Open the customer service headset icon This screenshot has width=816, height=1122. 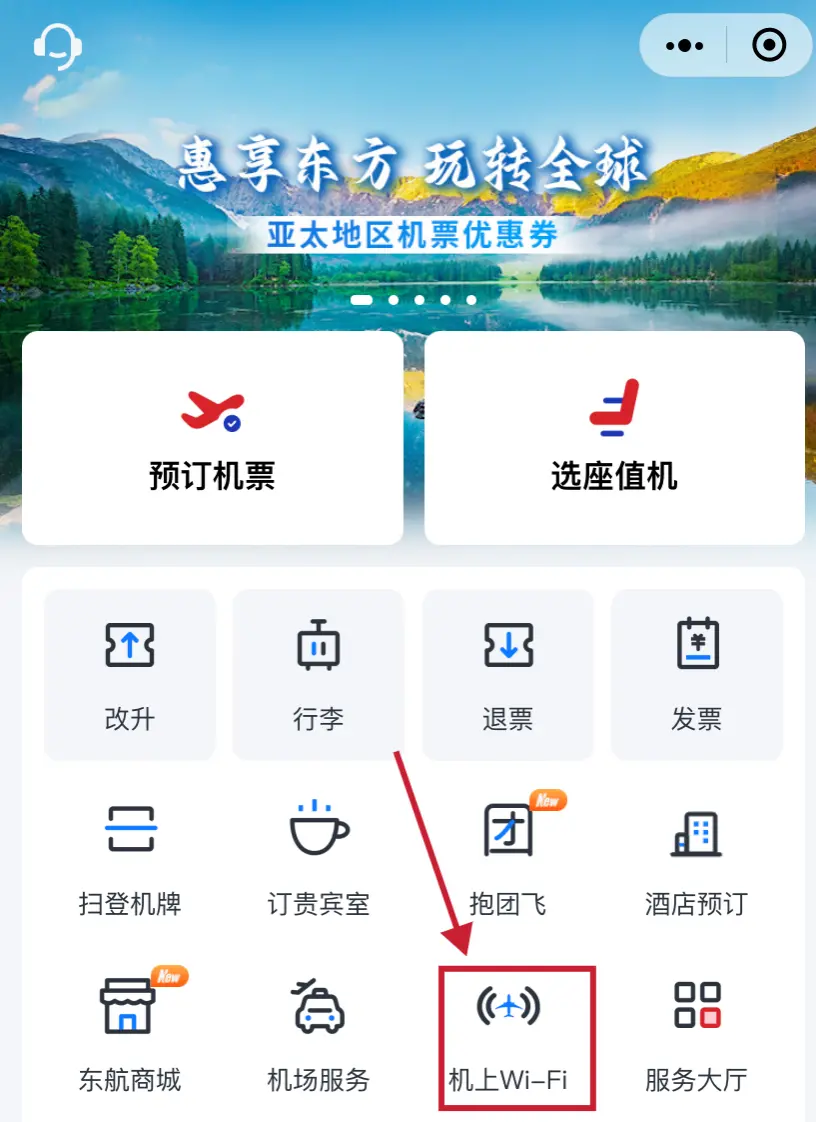click(56, 46)
